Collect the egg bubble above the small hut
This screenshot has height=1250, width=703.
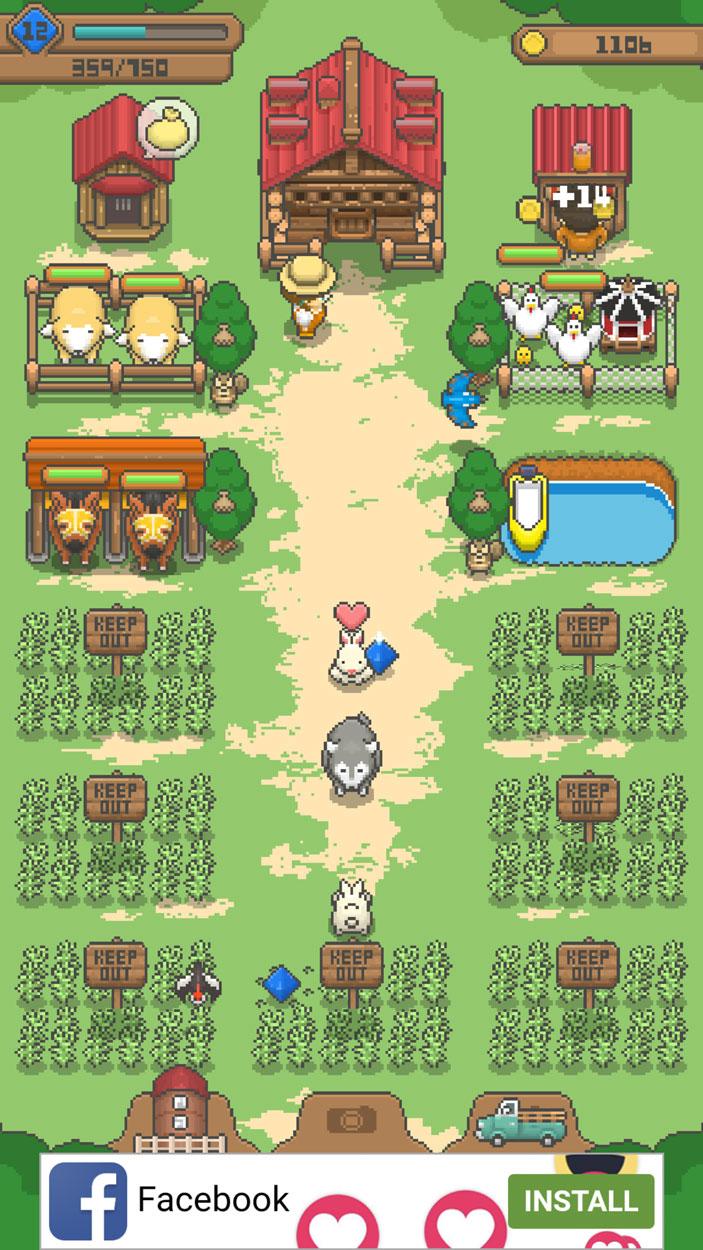tap(167, 128)
